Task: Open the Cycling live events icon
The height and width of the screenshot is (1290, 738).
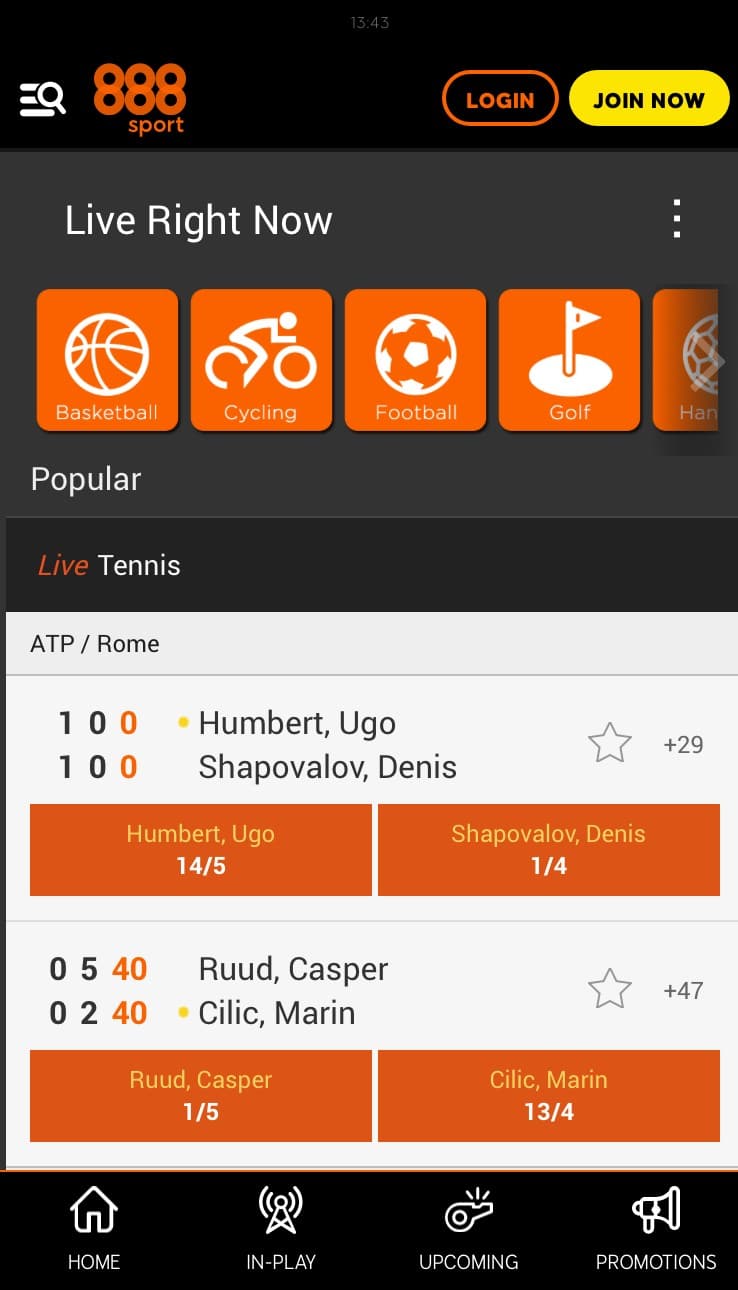Action: pos(261,358)
